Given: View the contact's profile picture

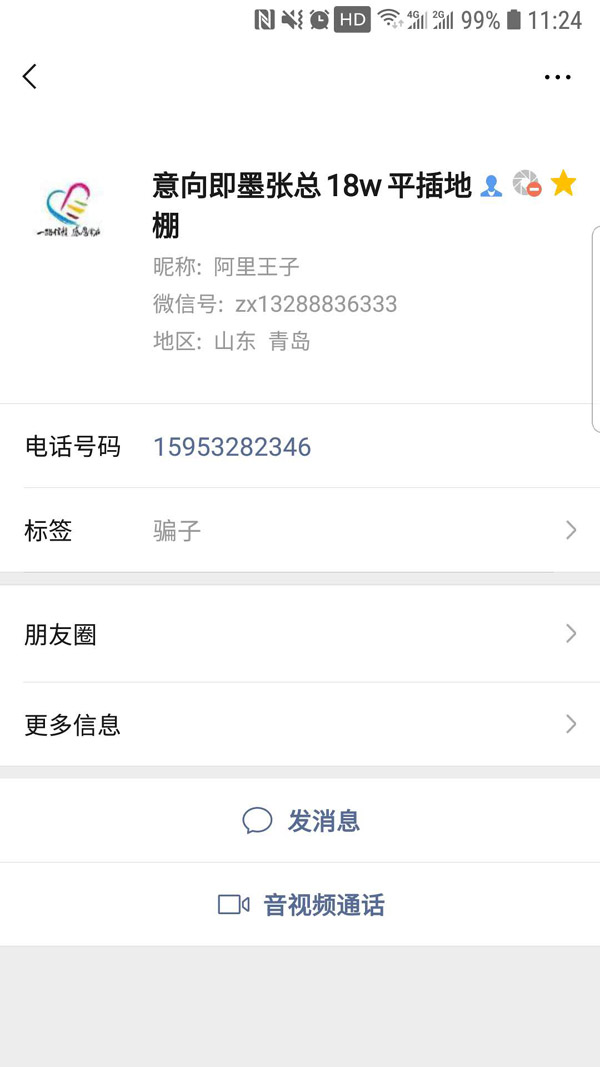Looking at the screenshot, I should coord(68,209).
